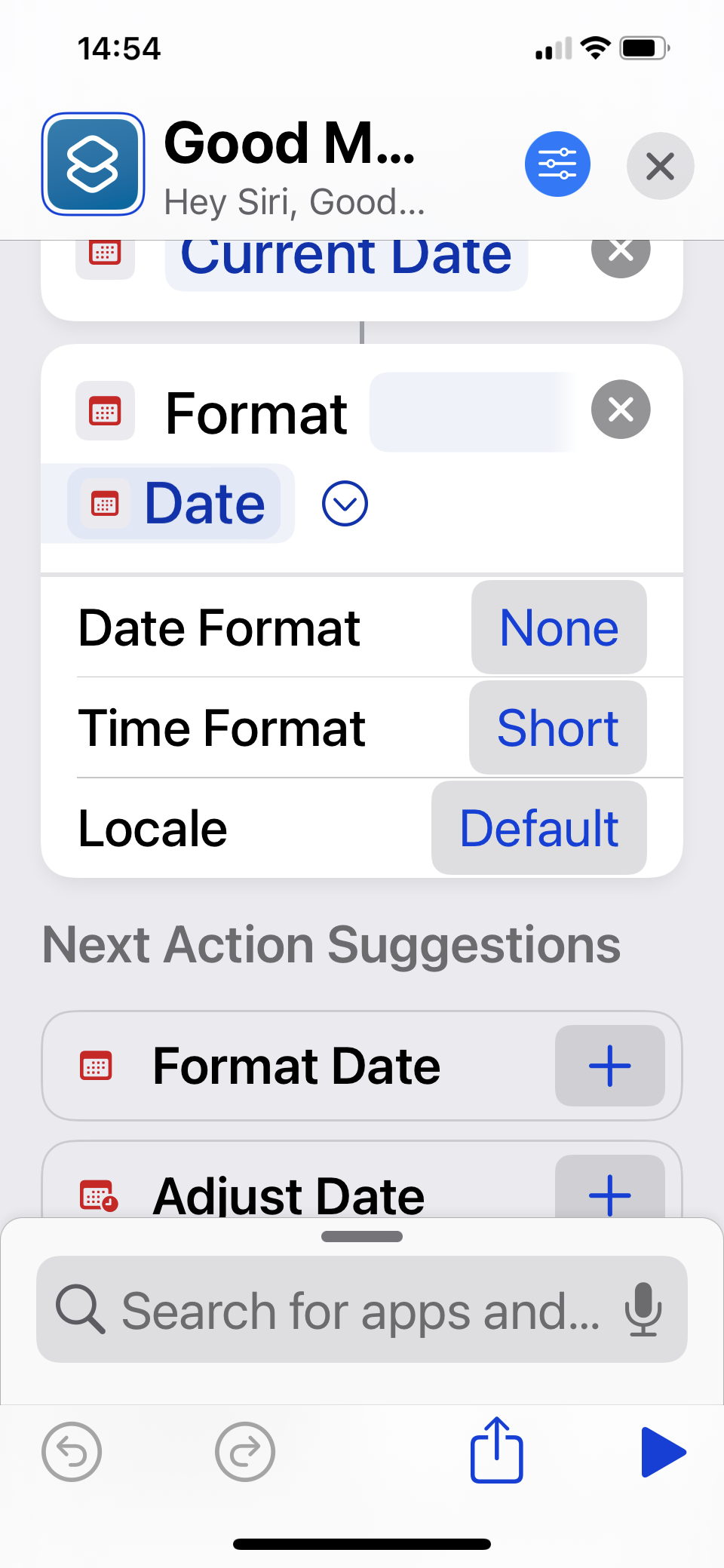
Task: Change Locale from Default
Action: 538,828
